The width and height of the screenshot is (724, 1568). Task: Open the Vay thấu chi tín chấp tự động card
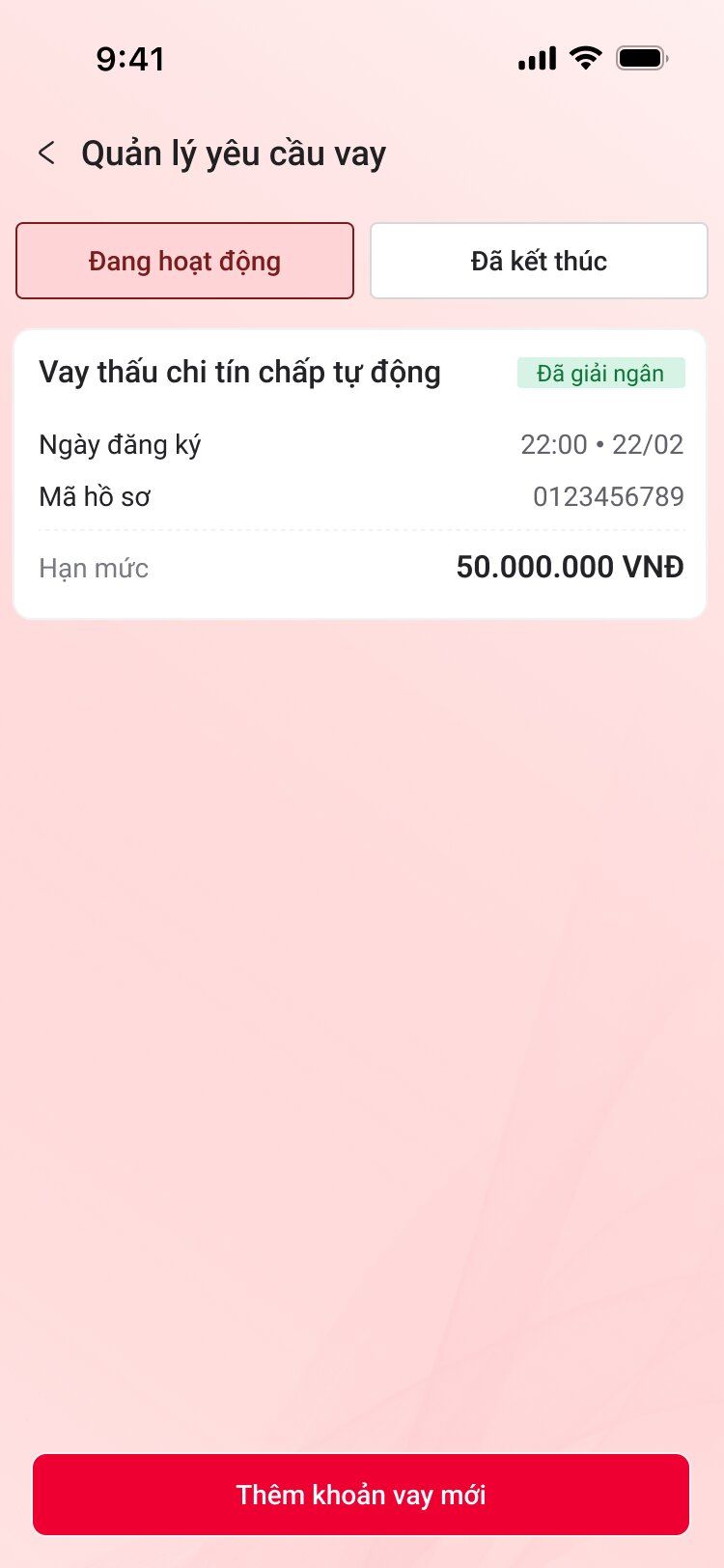click(360, 471)
